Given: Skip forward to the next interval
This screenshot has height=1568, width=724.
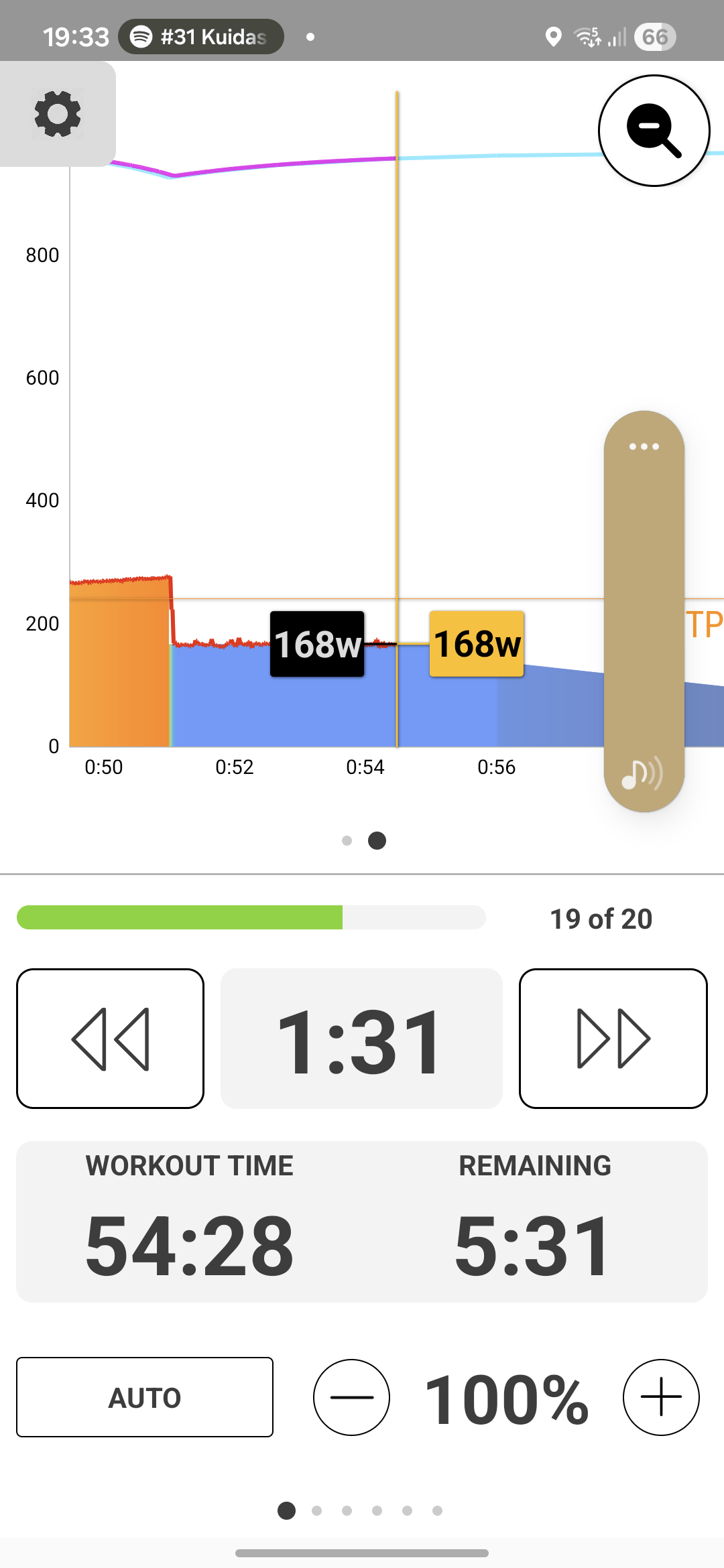Looking at the screenshot, I should click(613, 1039).
